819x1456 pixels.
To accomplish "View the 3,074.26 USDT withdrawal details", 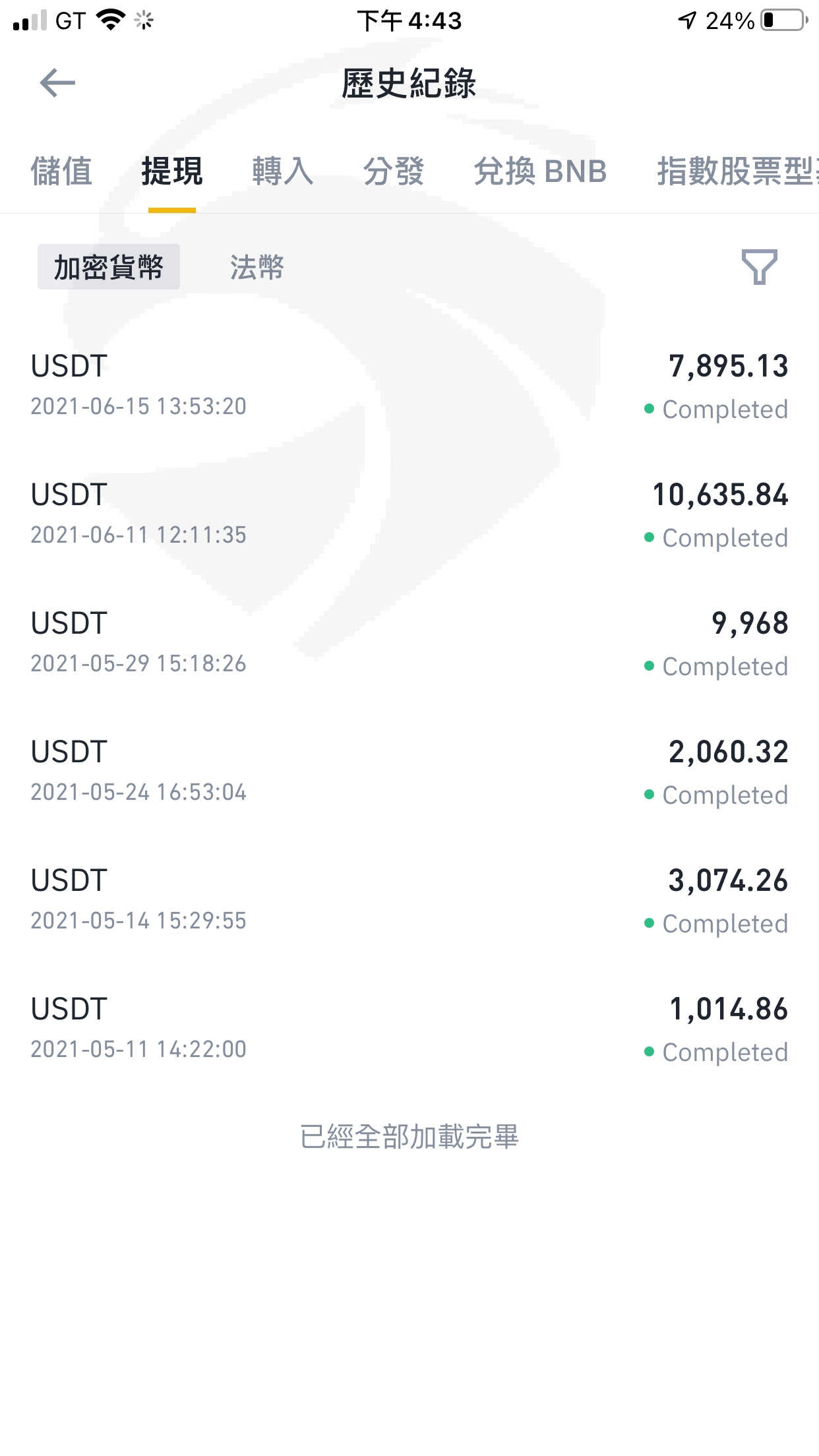I will click(x=409, y=901).
